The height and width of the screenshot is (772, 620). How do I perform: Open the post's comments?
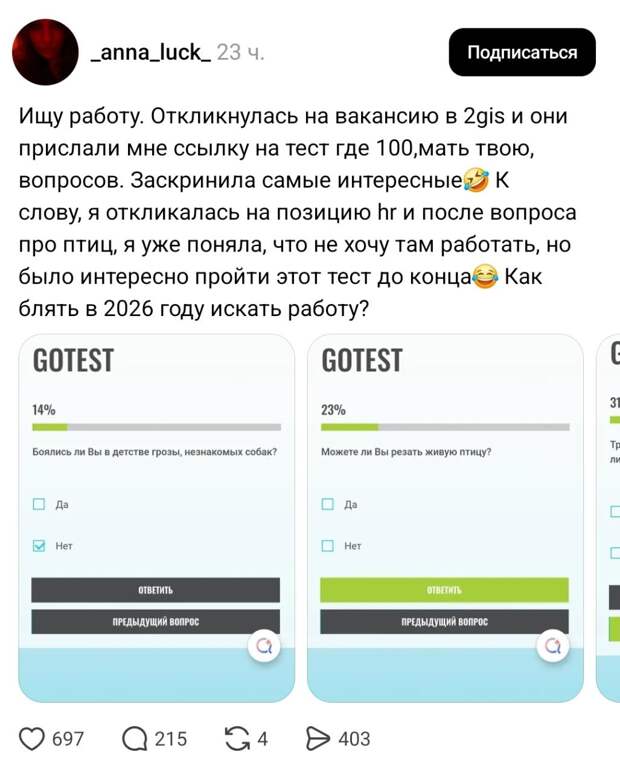[x=135, y=739]
